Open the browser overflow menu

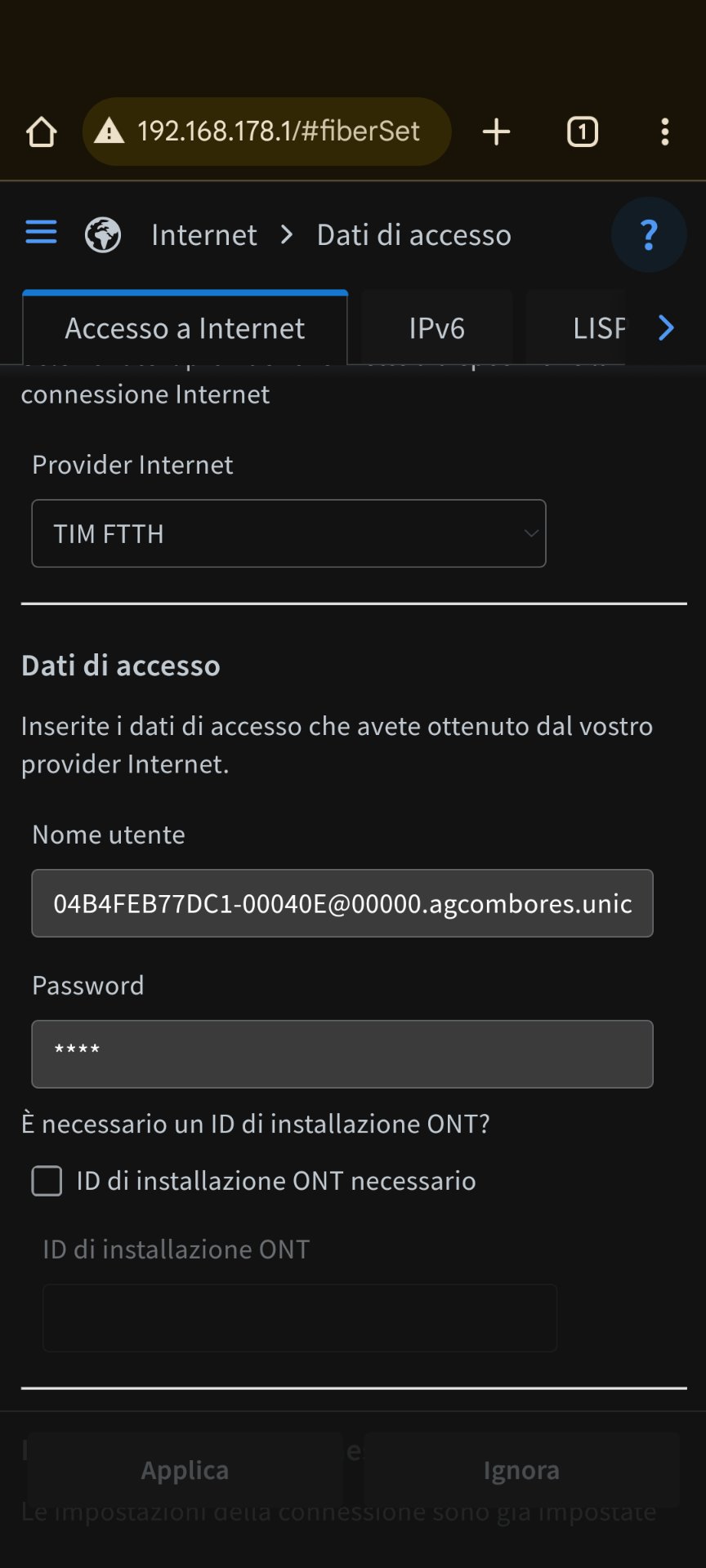pyautogui.click(x=665, y=131)
